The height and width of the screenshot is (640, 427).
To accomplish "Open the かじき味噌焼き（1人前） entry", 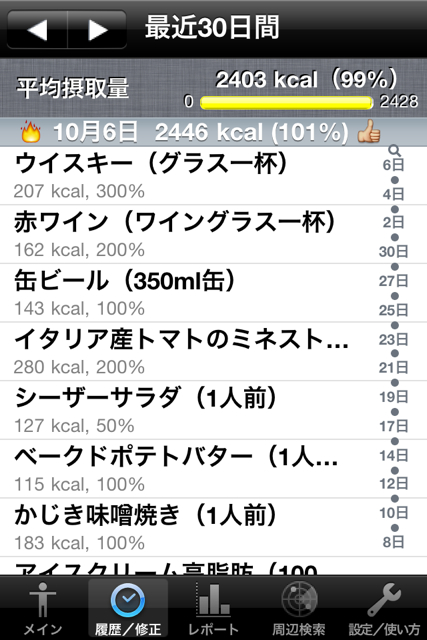I will point(188,527).
